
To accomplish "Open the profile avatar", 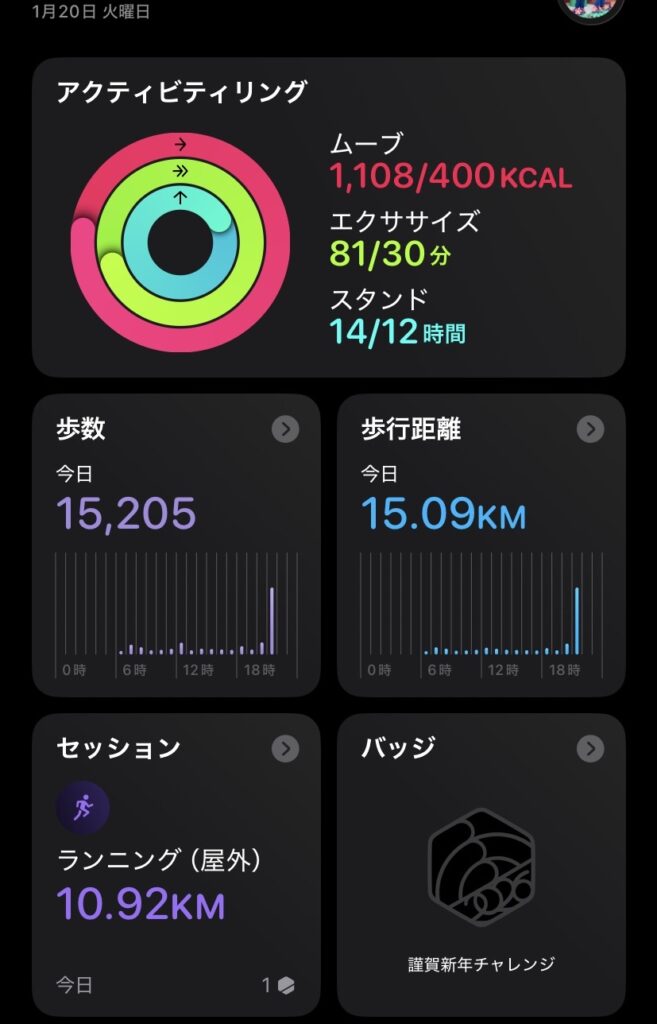I will [590, 8].
